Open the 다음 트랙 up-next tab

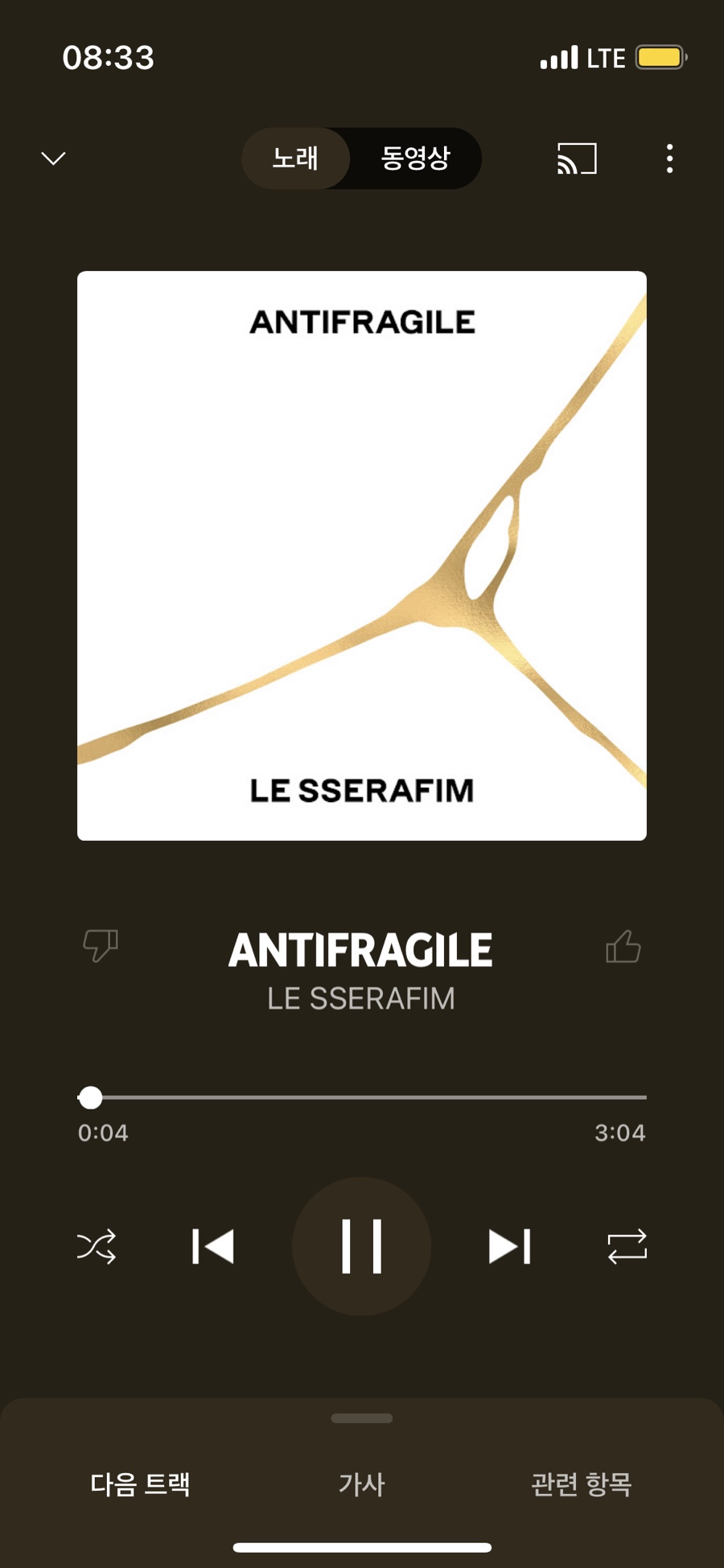(x=140, y=1484)
